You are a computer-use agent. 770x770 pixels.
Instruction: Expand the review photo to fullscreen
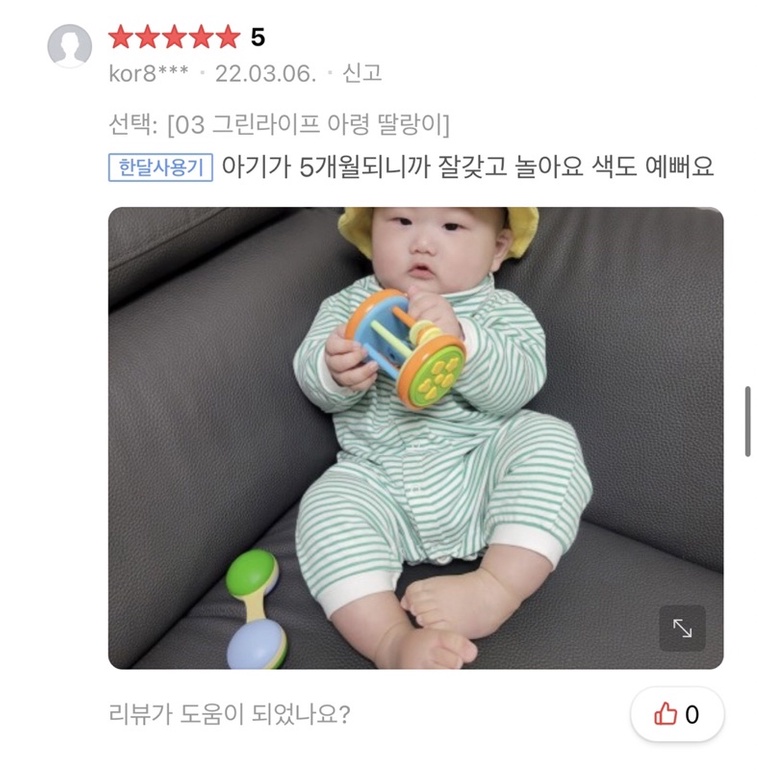coord(682,628)
